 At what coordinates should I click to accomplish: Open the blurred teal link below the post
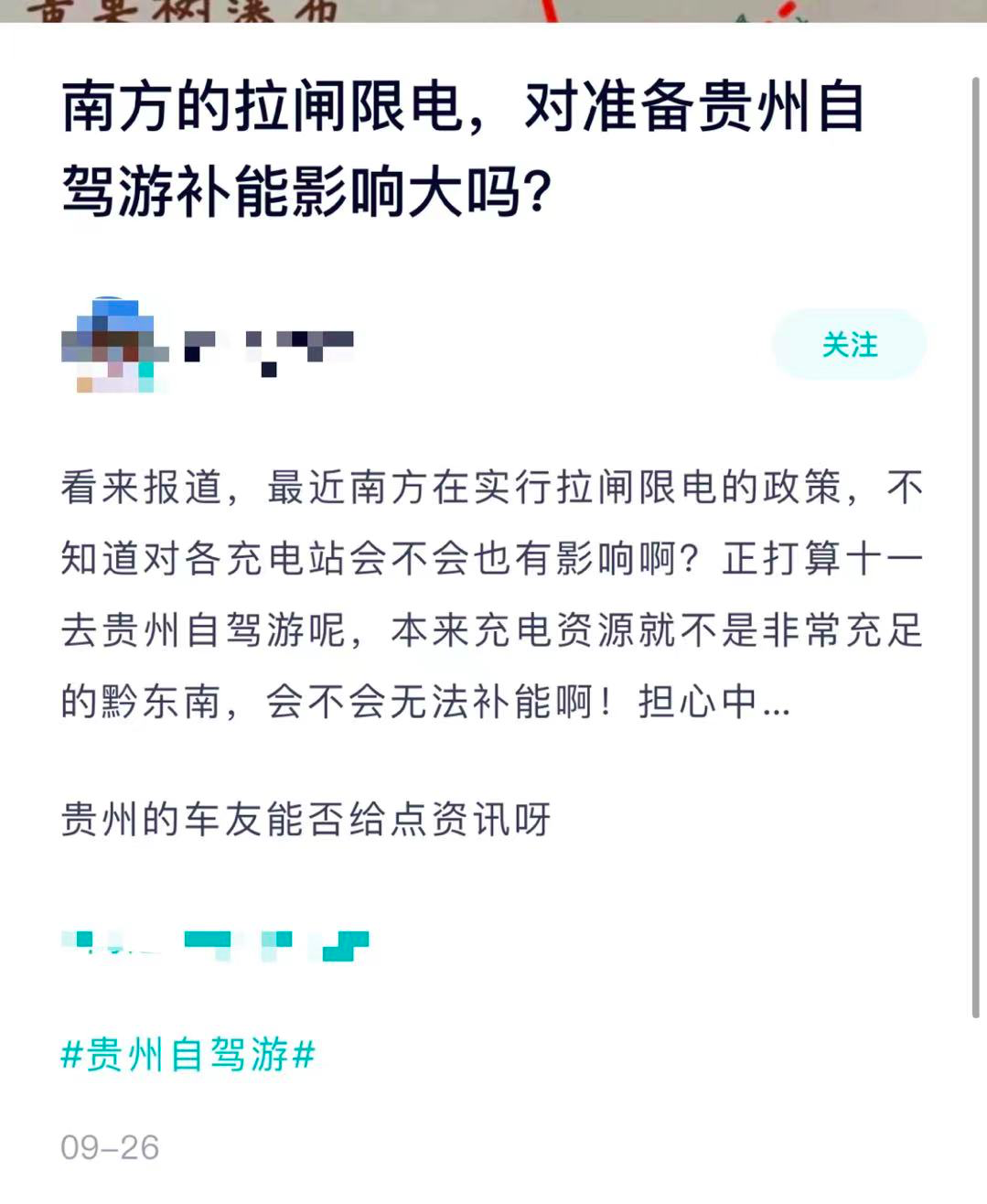pyautogui.click(x=215, y=945)
